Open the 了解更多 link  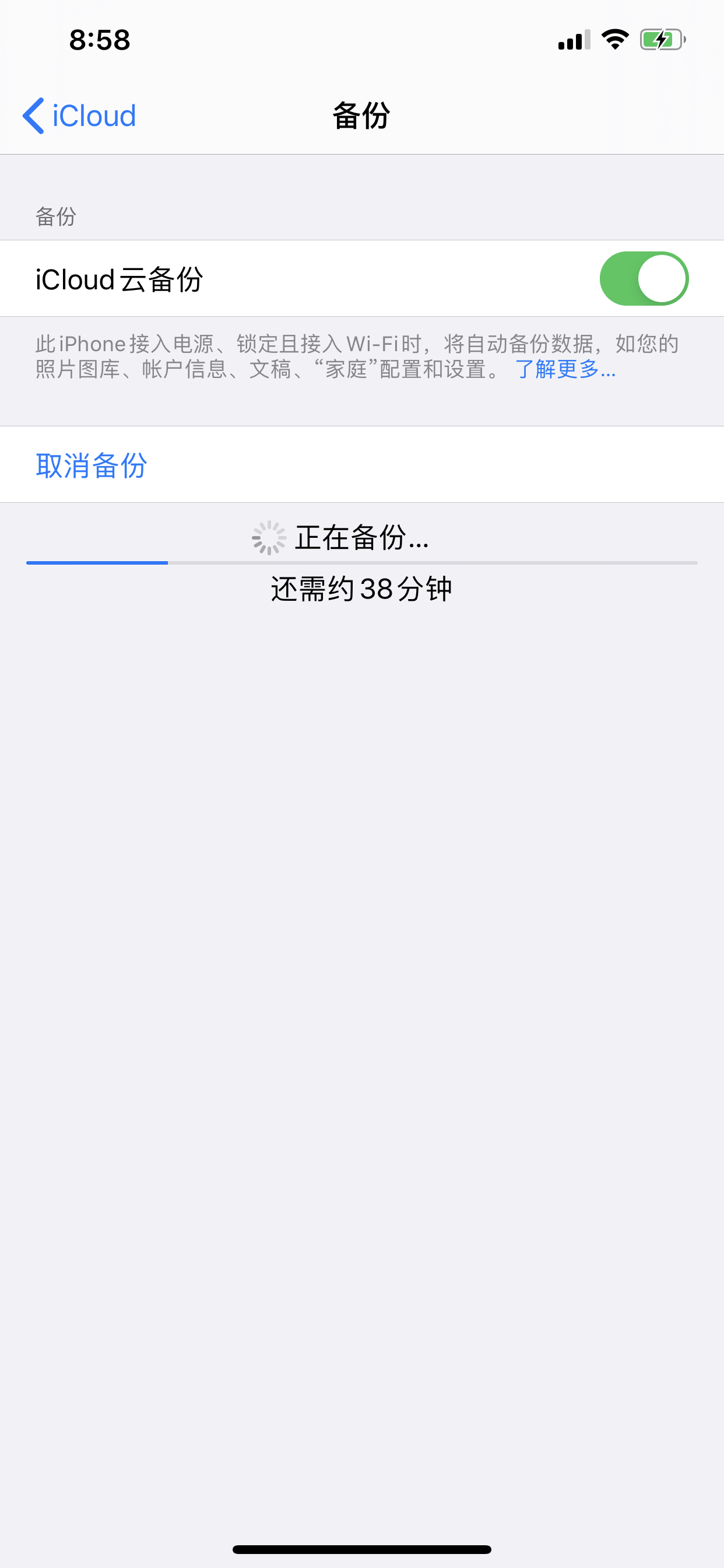pos(565,369)
